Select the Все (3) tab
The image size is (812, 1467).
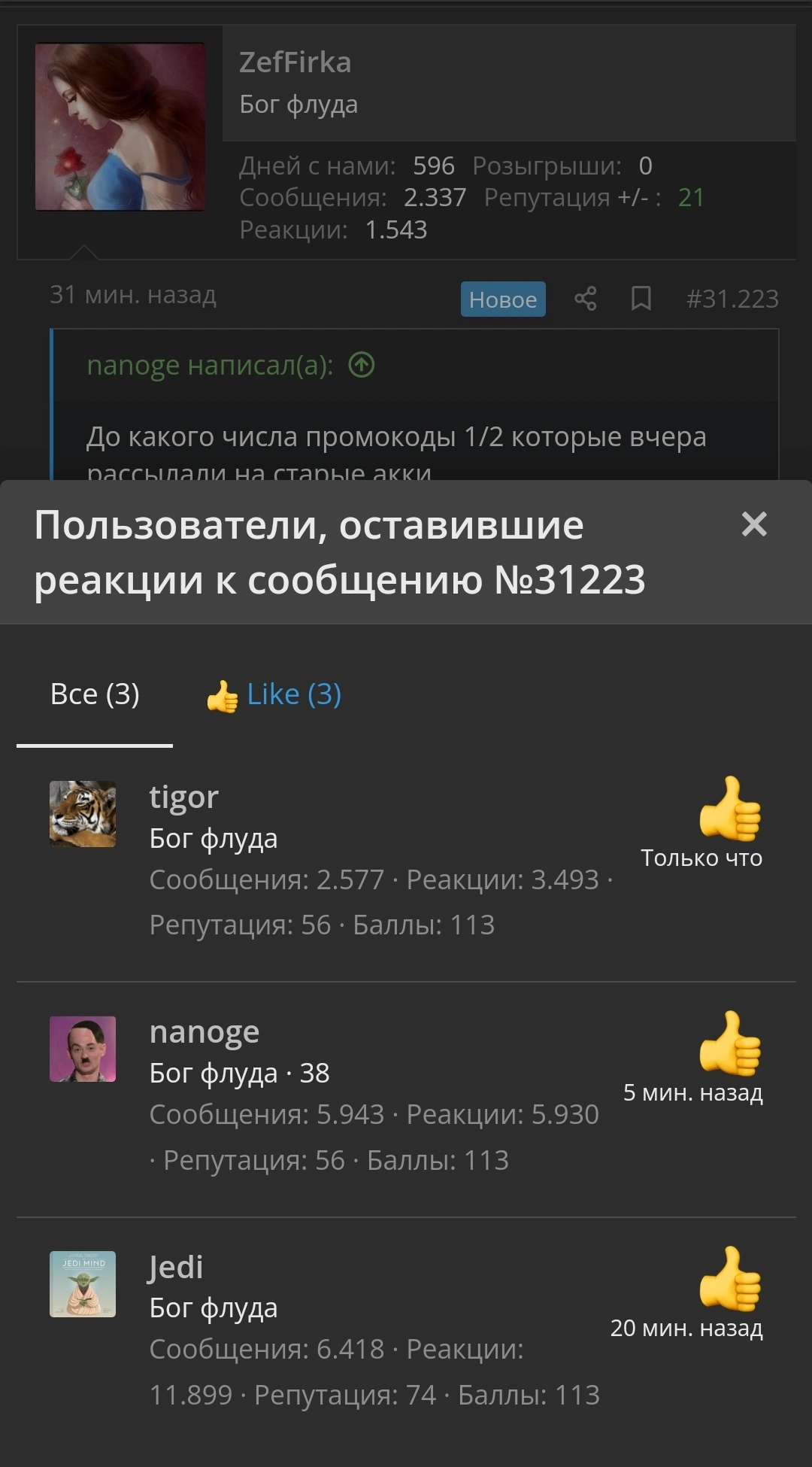(x=95, y=694)
